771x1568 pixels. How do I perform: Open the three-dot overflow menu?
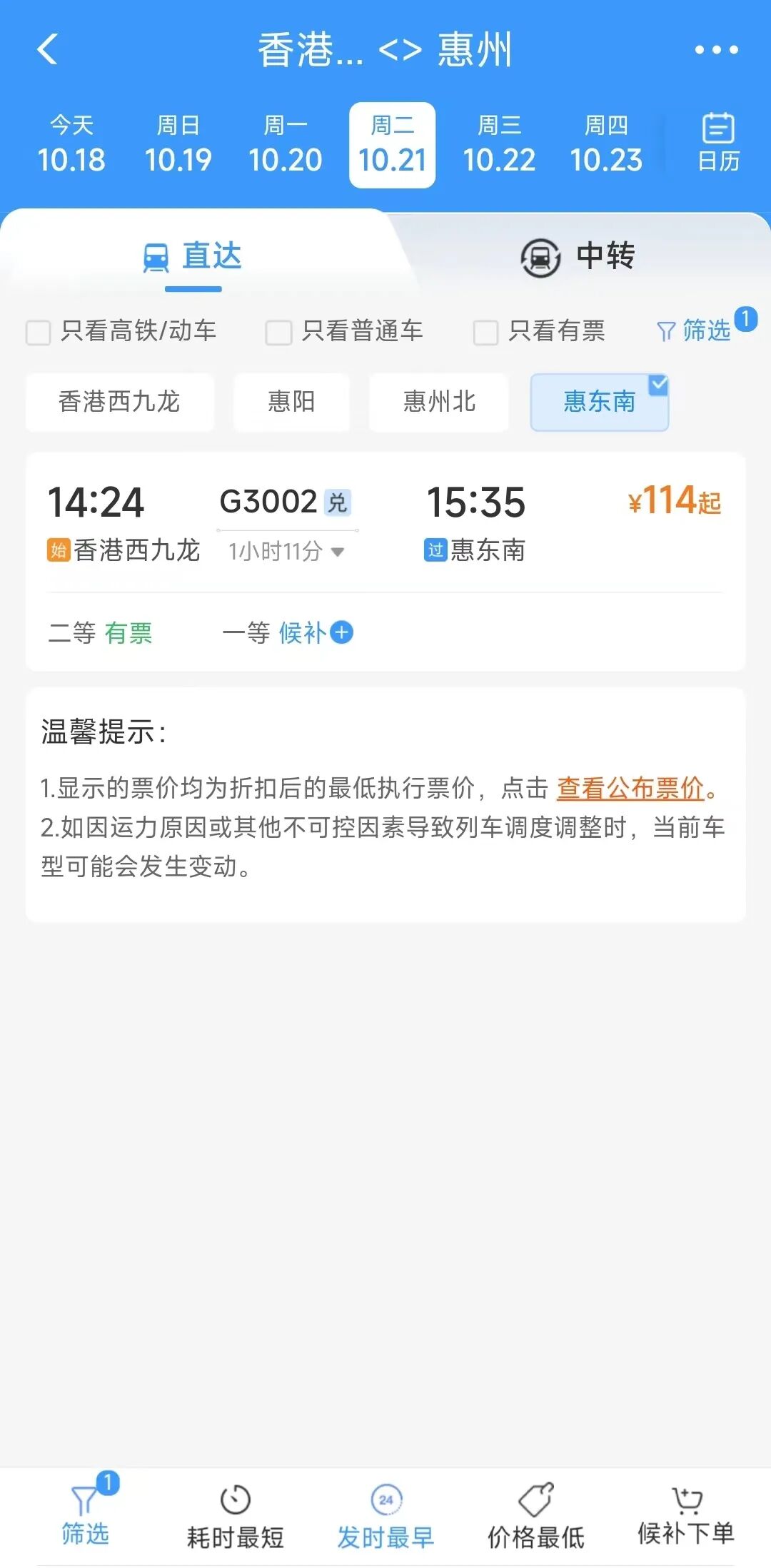tap(716, 50)
